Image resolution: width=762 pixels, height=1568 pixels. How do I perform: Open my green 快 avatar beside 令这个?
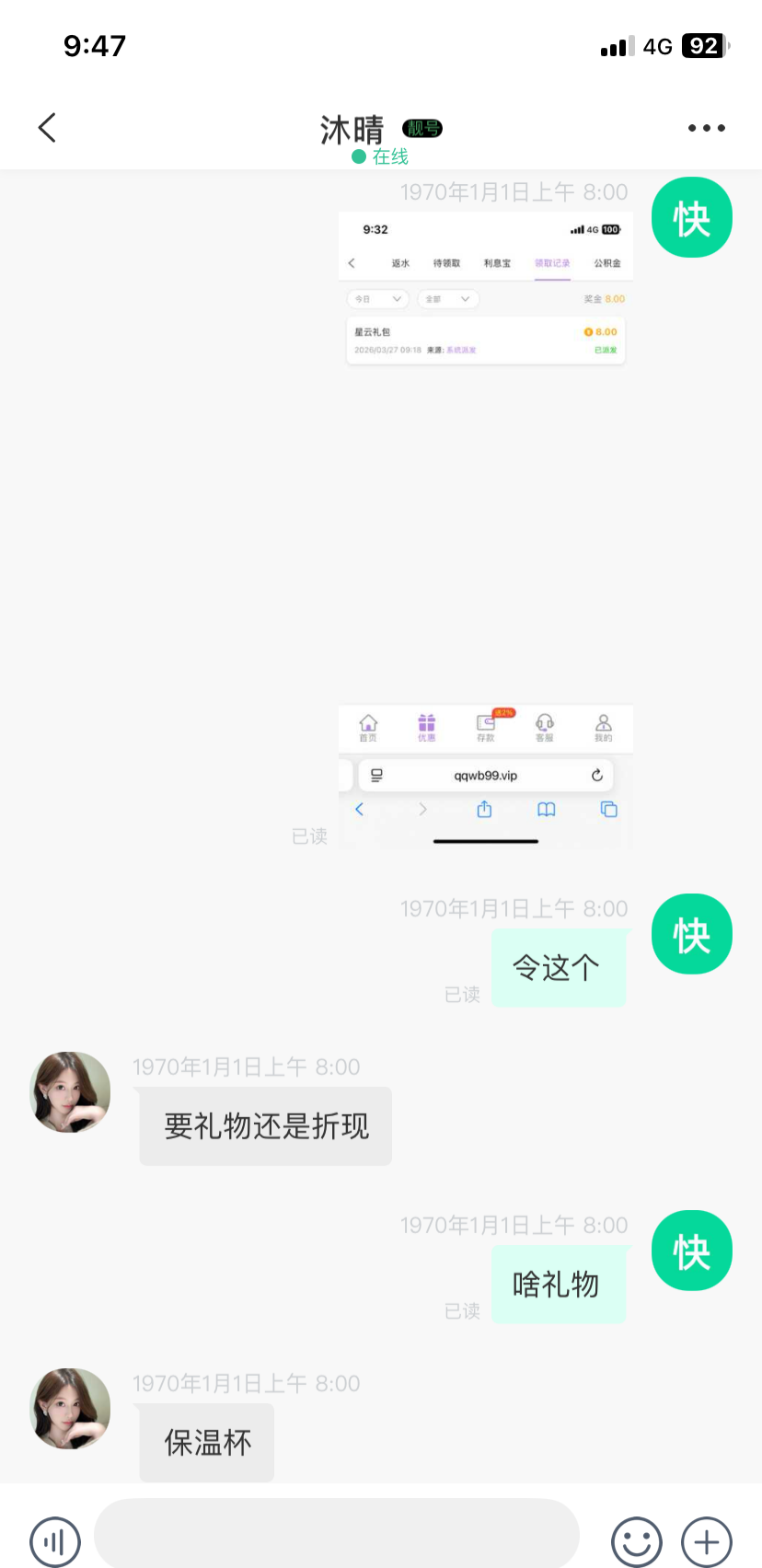691,934
